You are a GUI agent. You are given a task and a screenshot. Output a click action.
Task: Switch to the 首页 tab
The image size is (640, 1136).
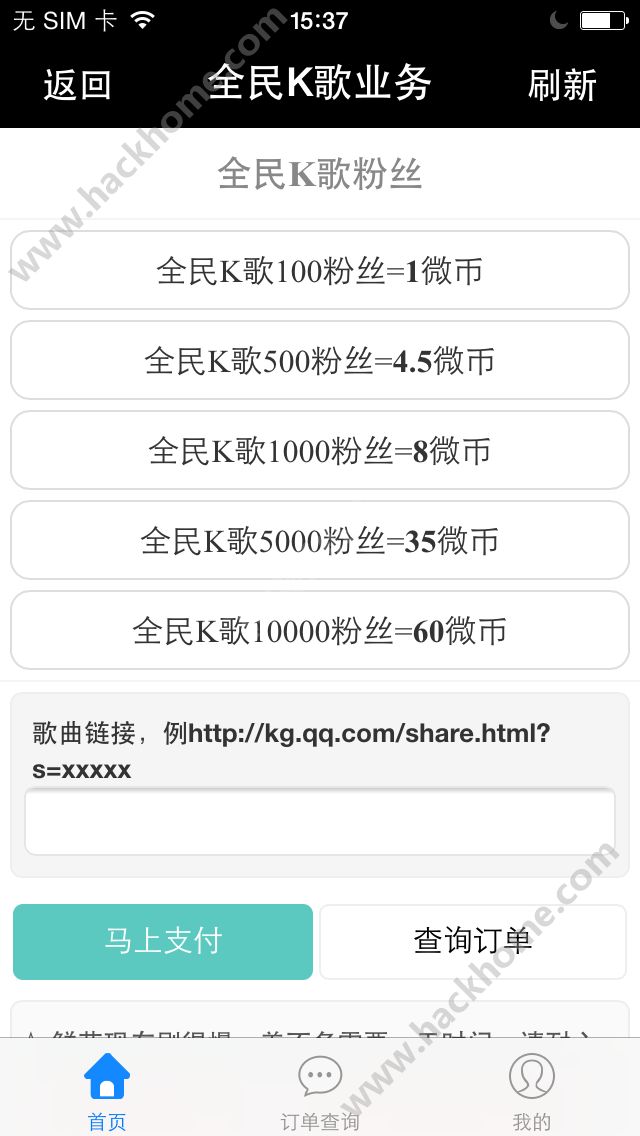[x=107, y=1090]
